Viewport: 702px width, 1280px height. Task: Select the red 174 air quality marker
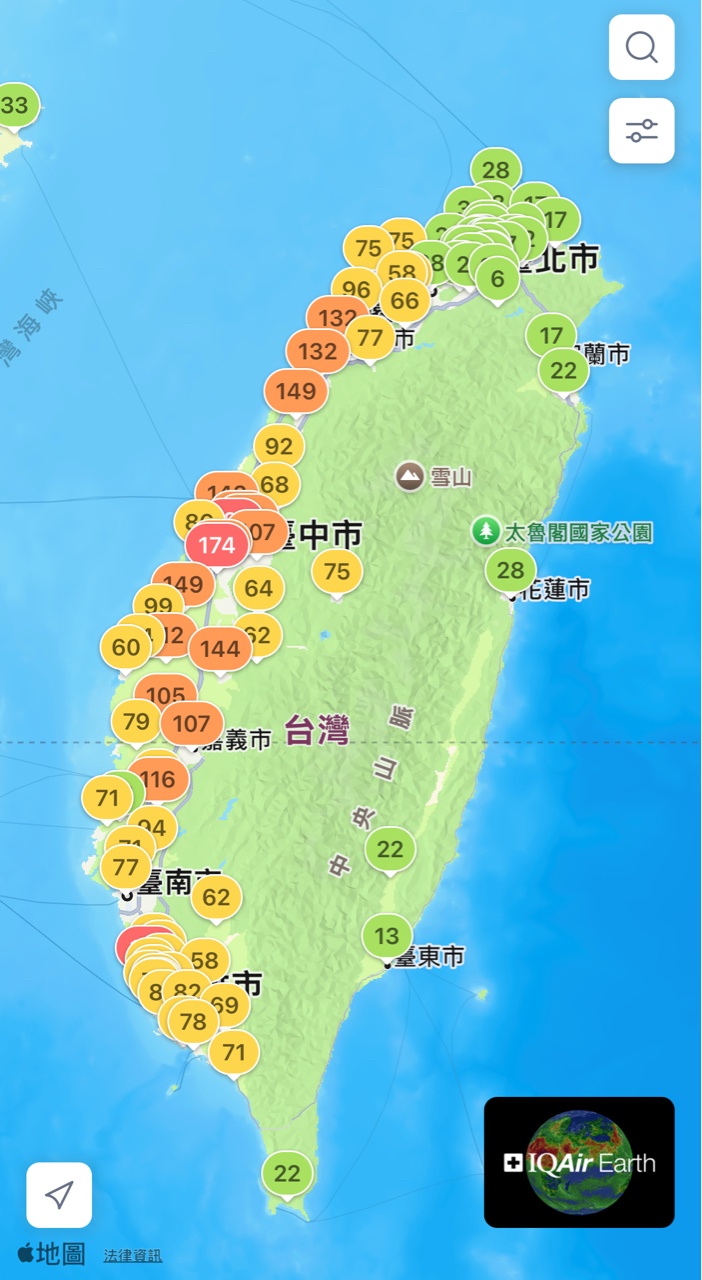[217, 545]
